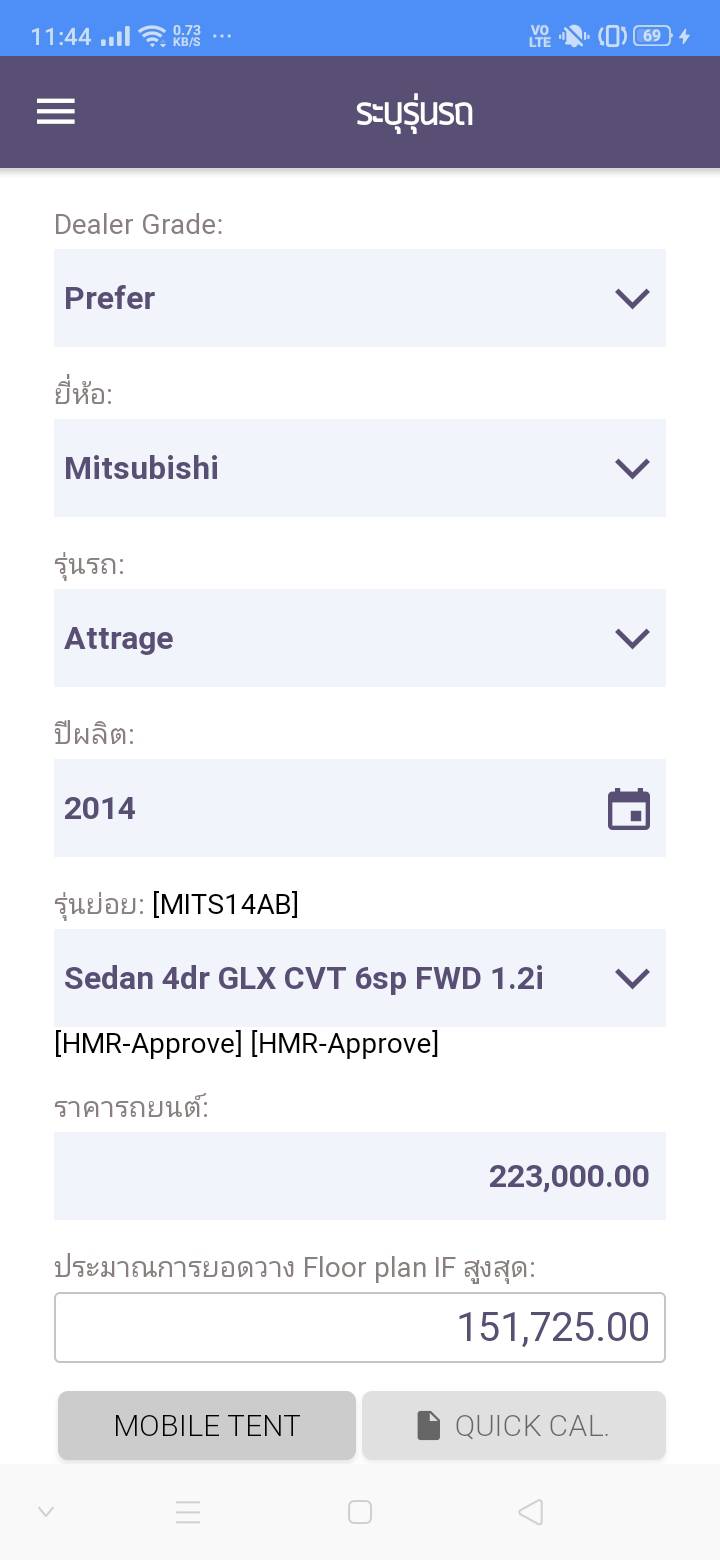Go to the system home screen
The width and height of the screenshot is (720, 1560).
[x=360, y=1512]
